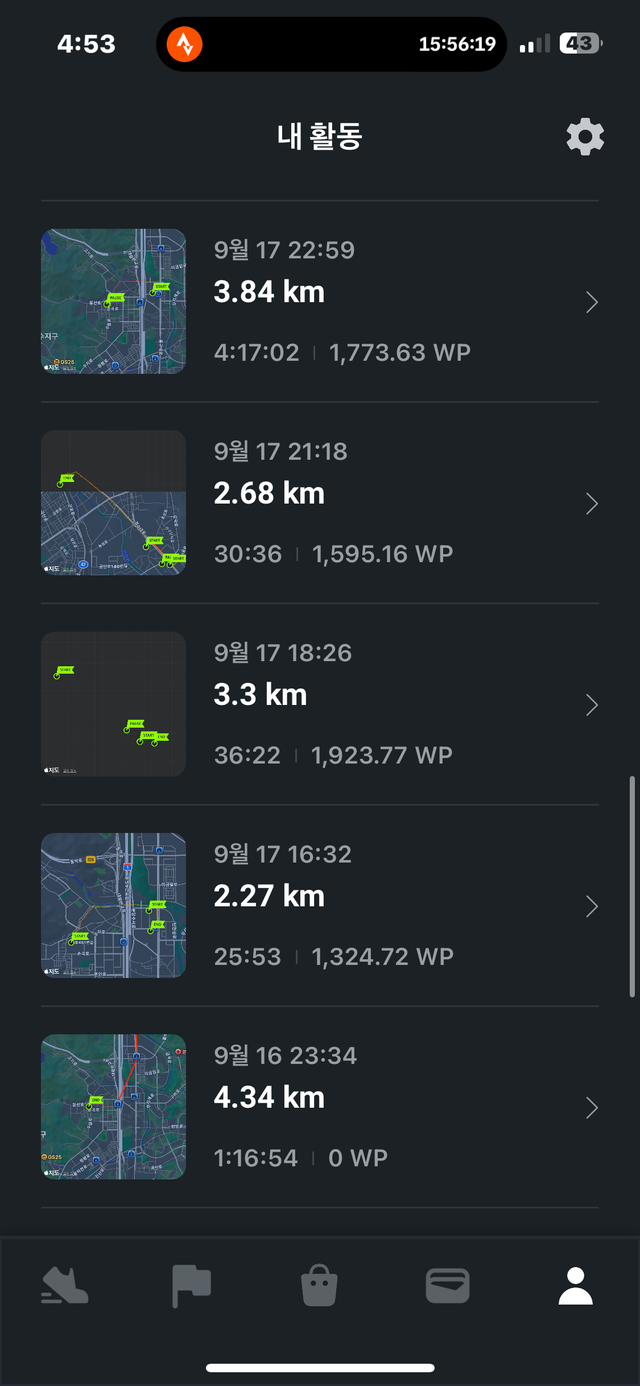Screen dimensions: 640x1386
Task: Open the settings gear icon
Action: [585, 137]
